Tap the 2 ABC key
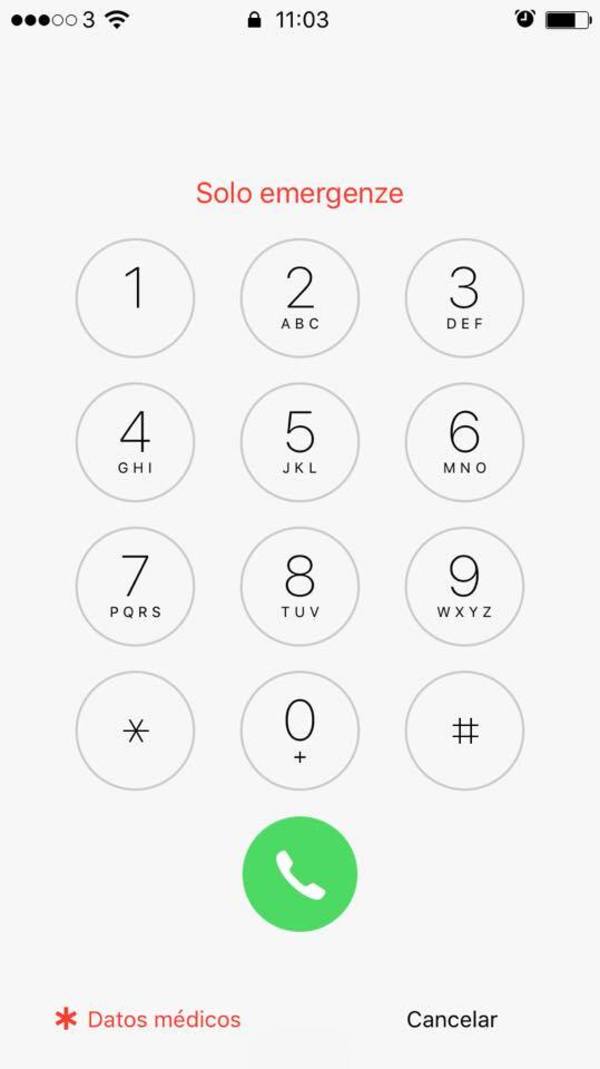The width and height of the screenshot is (600, 1069). [x=300, y=298]
